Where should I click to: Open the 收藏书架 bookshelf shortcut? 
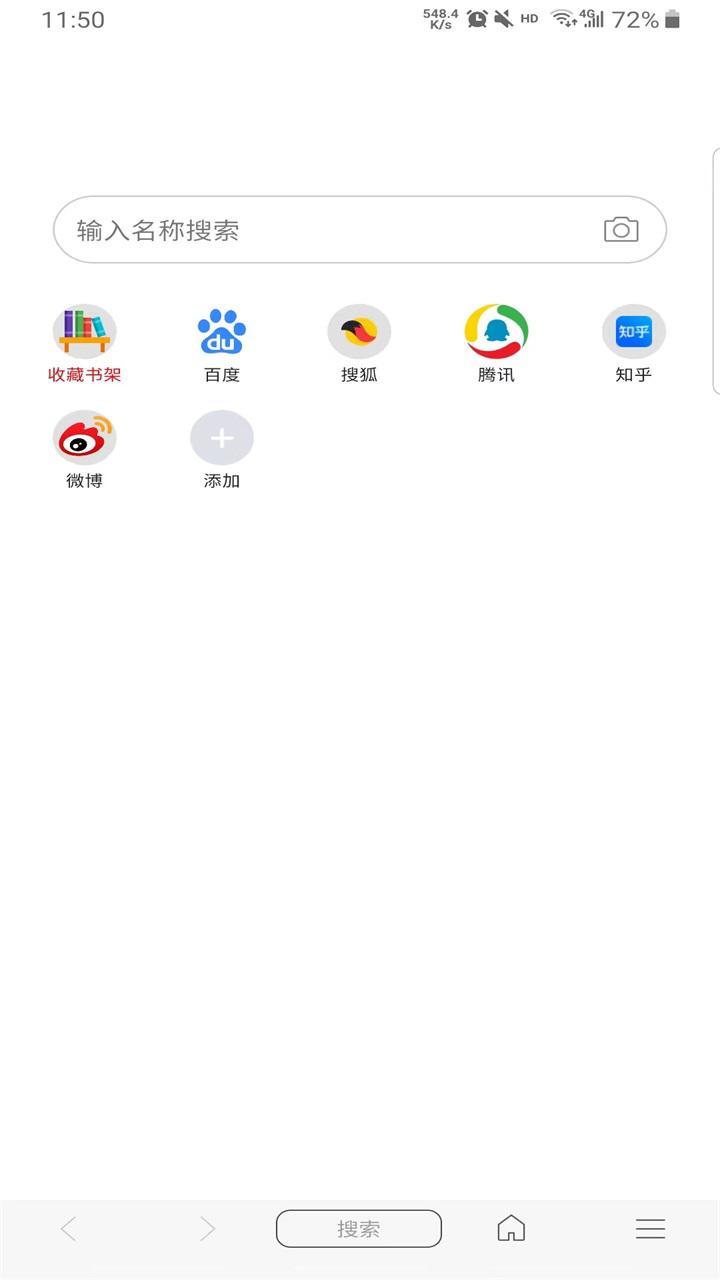pos(85,345)
